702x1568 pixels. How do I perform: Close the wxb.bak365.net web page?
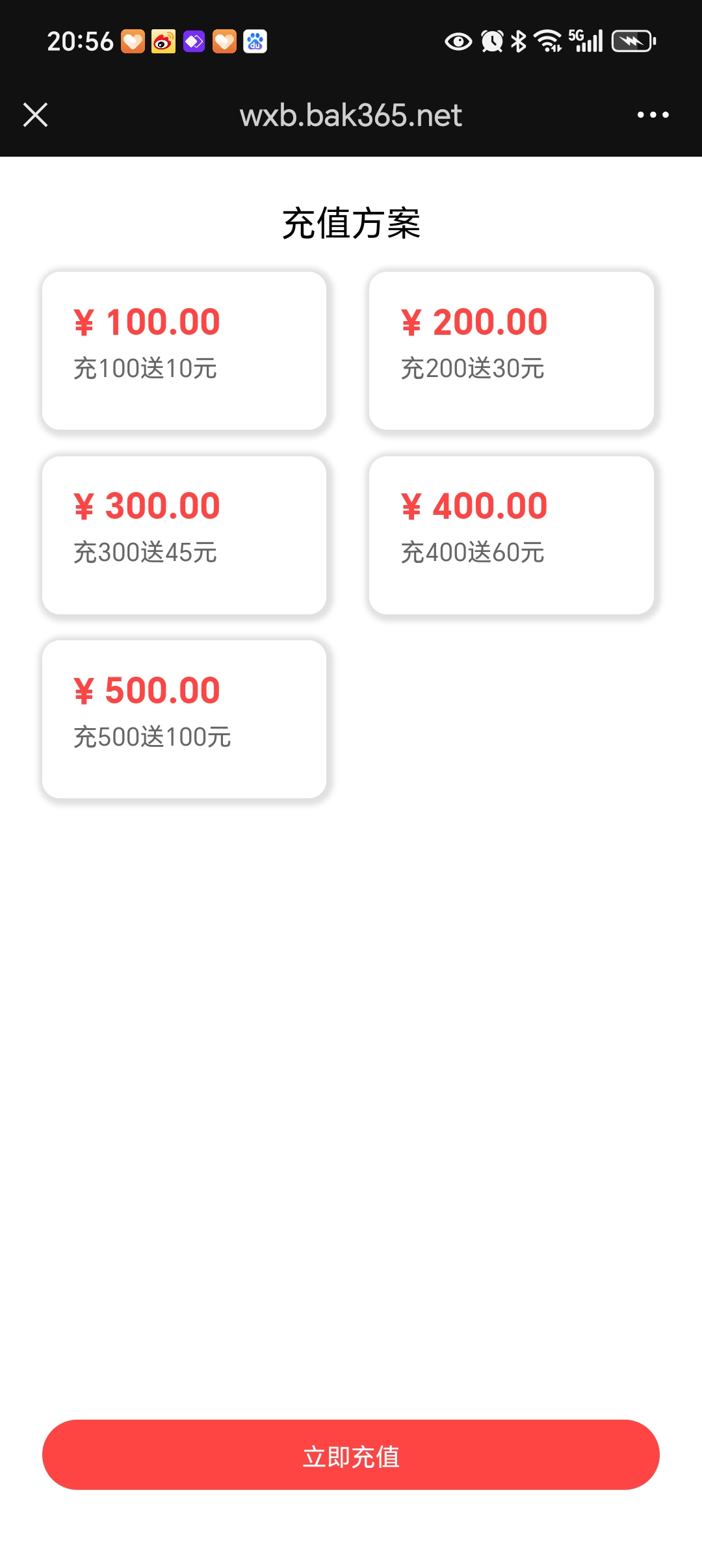click(x=36, y=115)
